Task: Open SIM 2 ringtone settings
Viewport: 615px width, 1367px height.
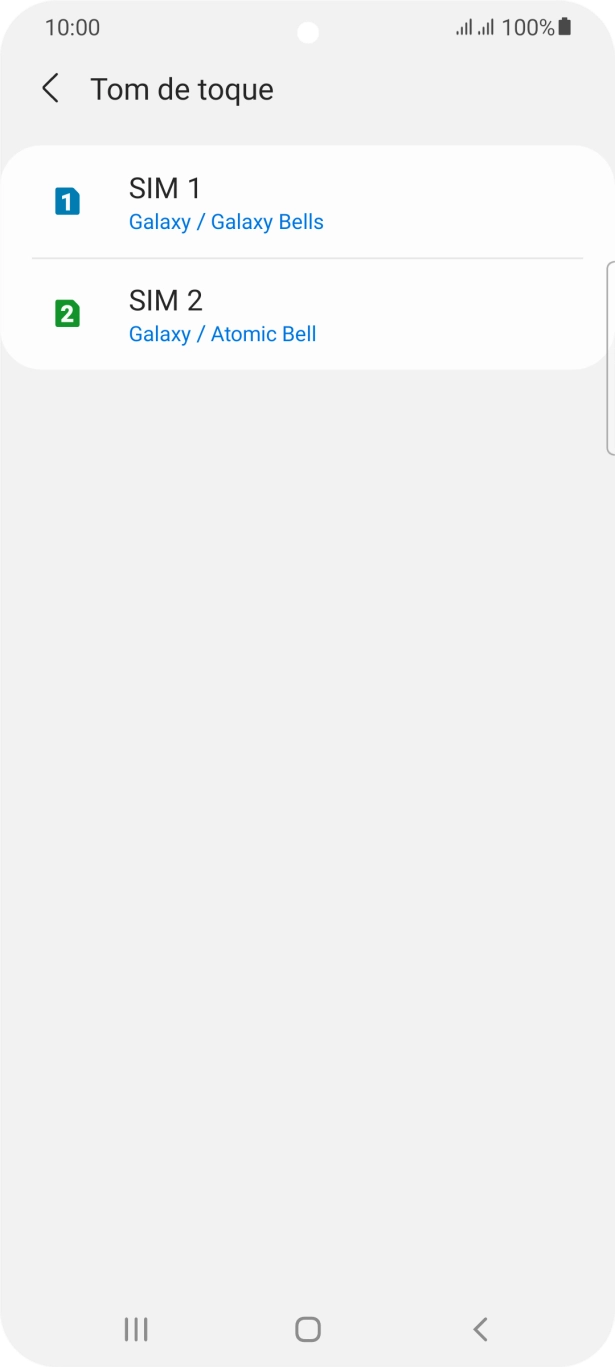Action: pos(306,315)
